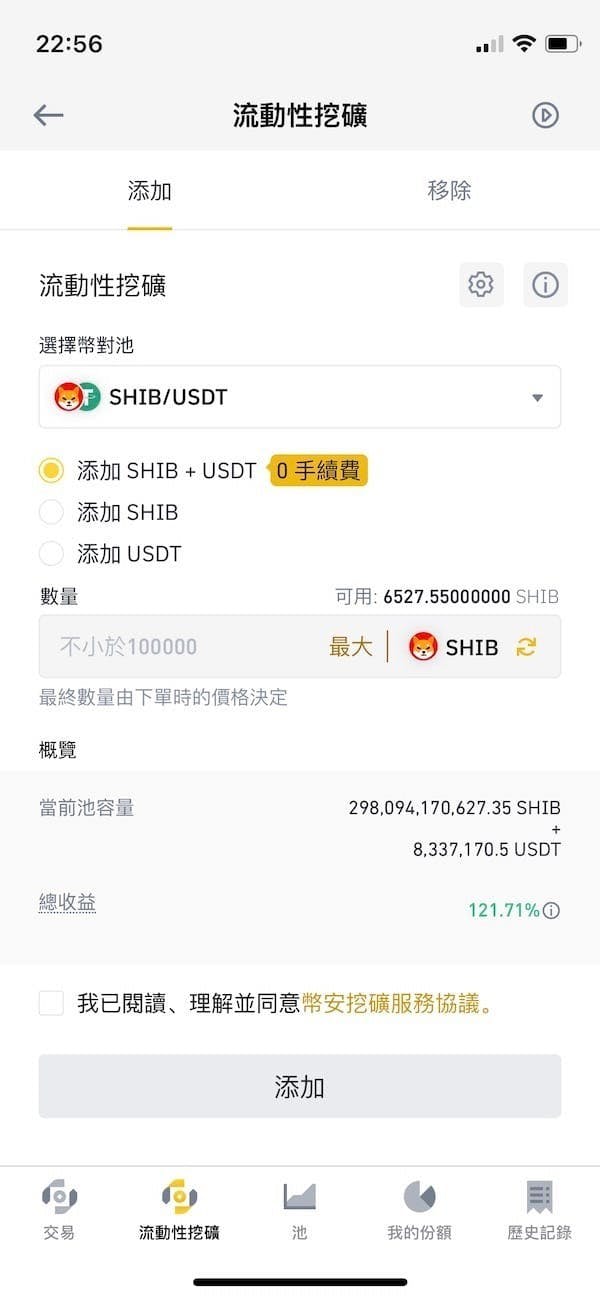Tap the gray 添加 button
Viewport: 600px width, 1299px height.
click(300, 1086)
